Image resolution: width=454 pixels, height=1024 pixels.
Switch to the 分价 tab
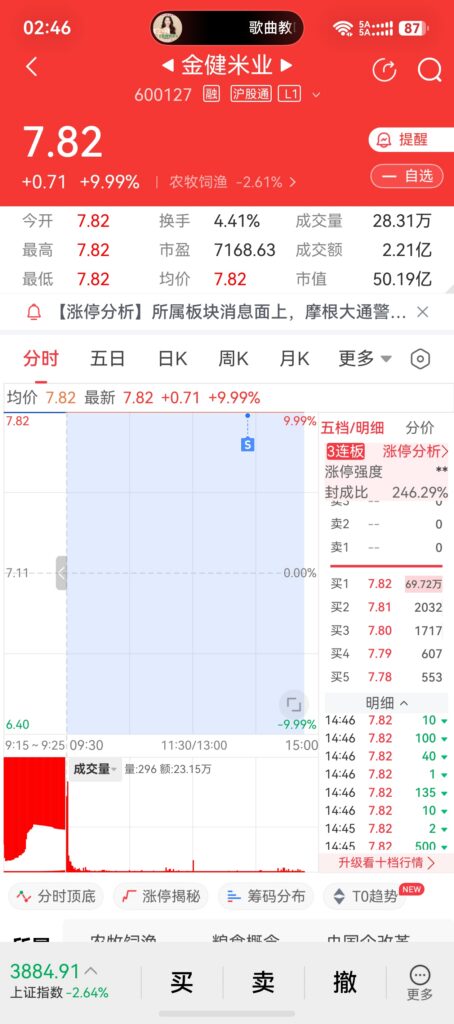click(x=419, y=428)
